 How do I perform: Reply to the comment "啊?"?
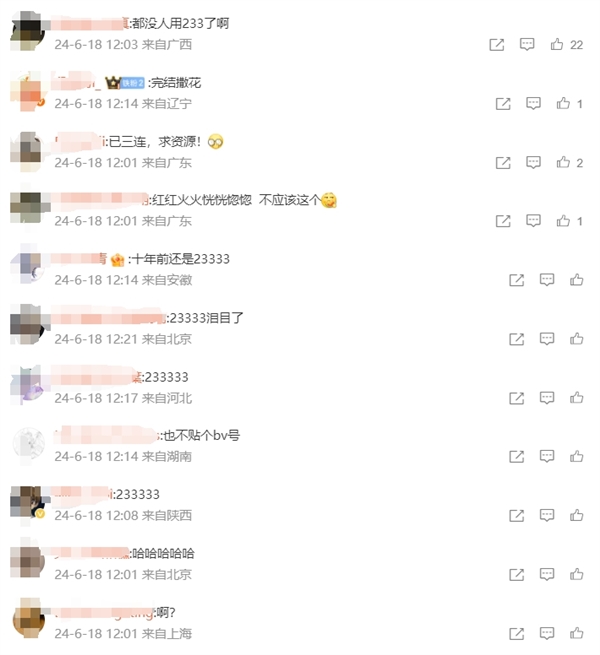point(546,634)
